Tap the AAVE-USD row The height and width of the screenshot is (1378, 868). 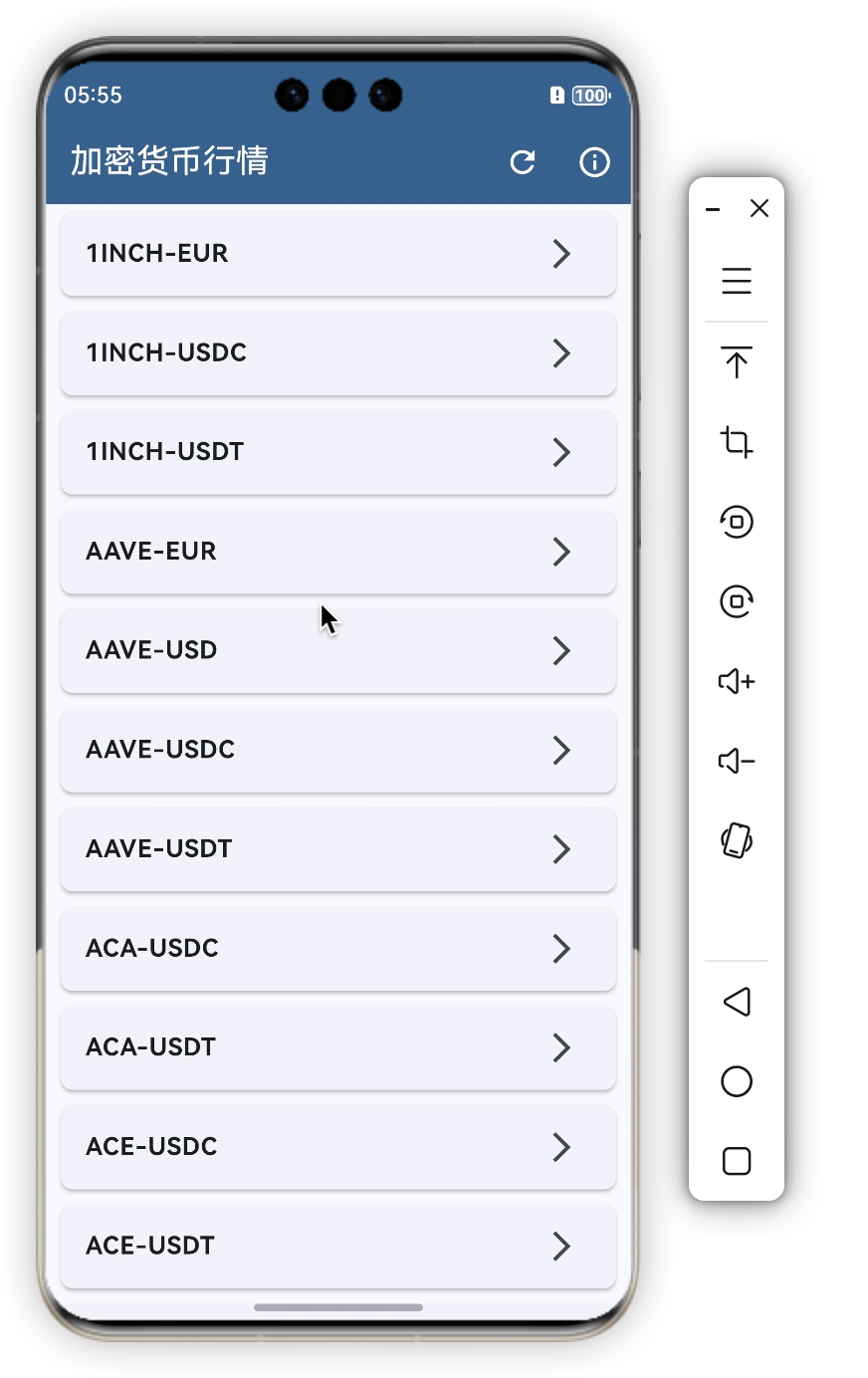338,650
